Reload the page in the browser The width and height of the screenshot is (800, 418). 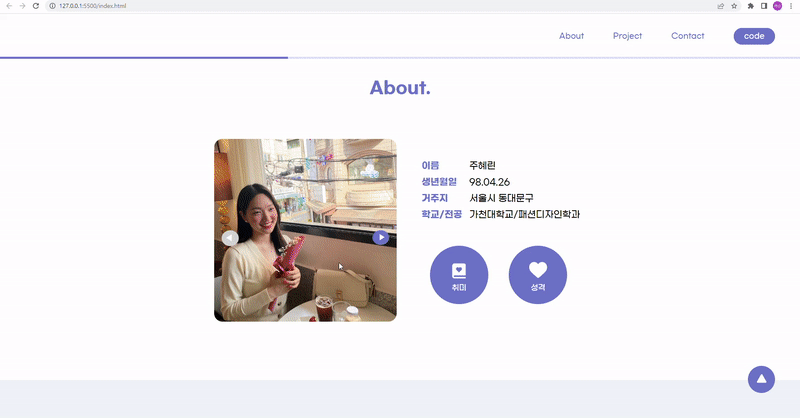tap(36, 6)
